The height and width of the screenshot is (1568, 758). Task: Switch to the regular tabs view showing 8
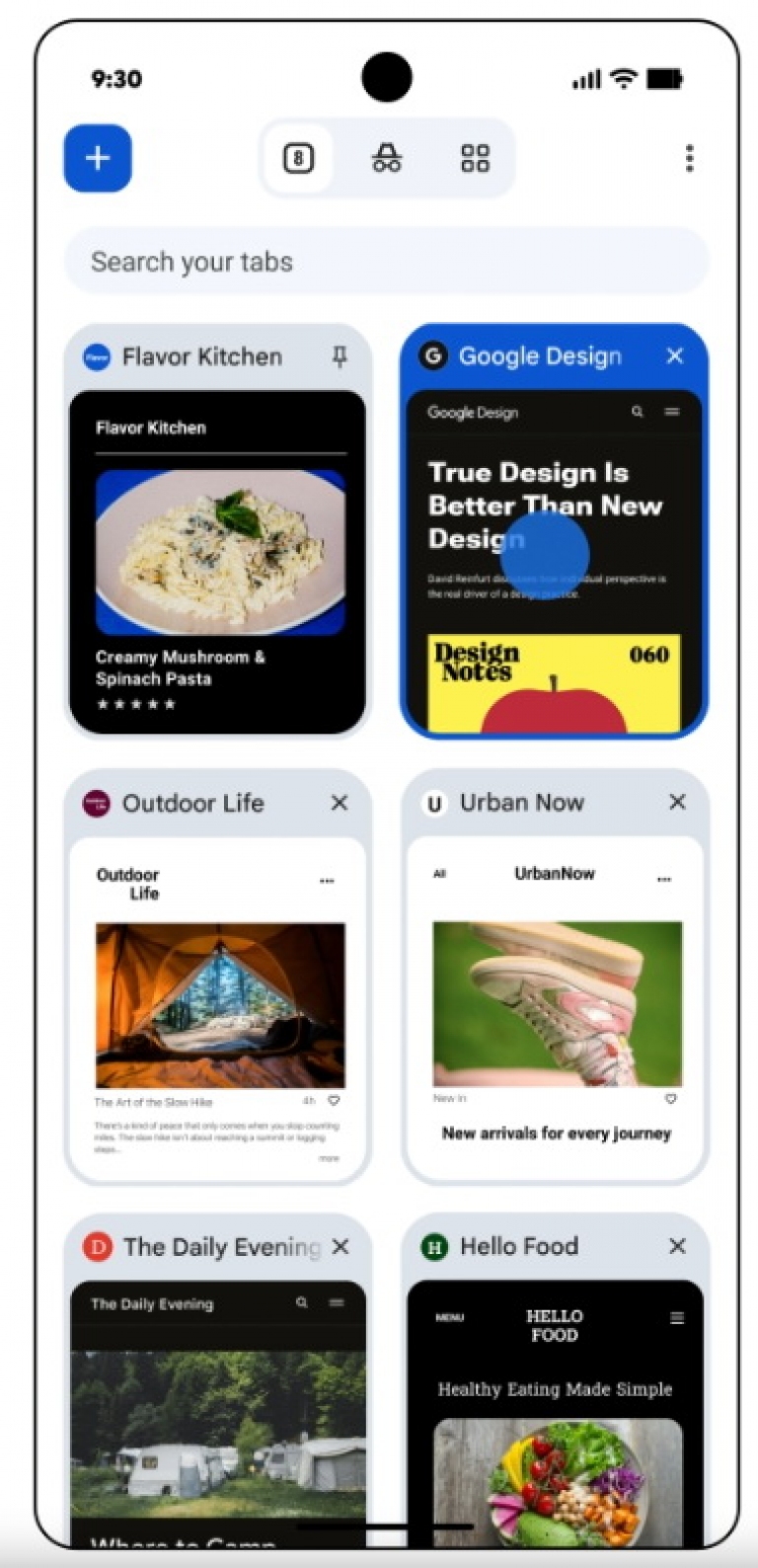pos(298,158)
